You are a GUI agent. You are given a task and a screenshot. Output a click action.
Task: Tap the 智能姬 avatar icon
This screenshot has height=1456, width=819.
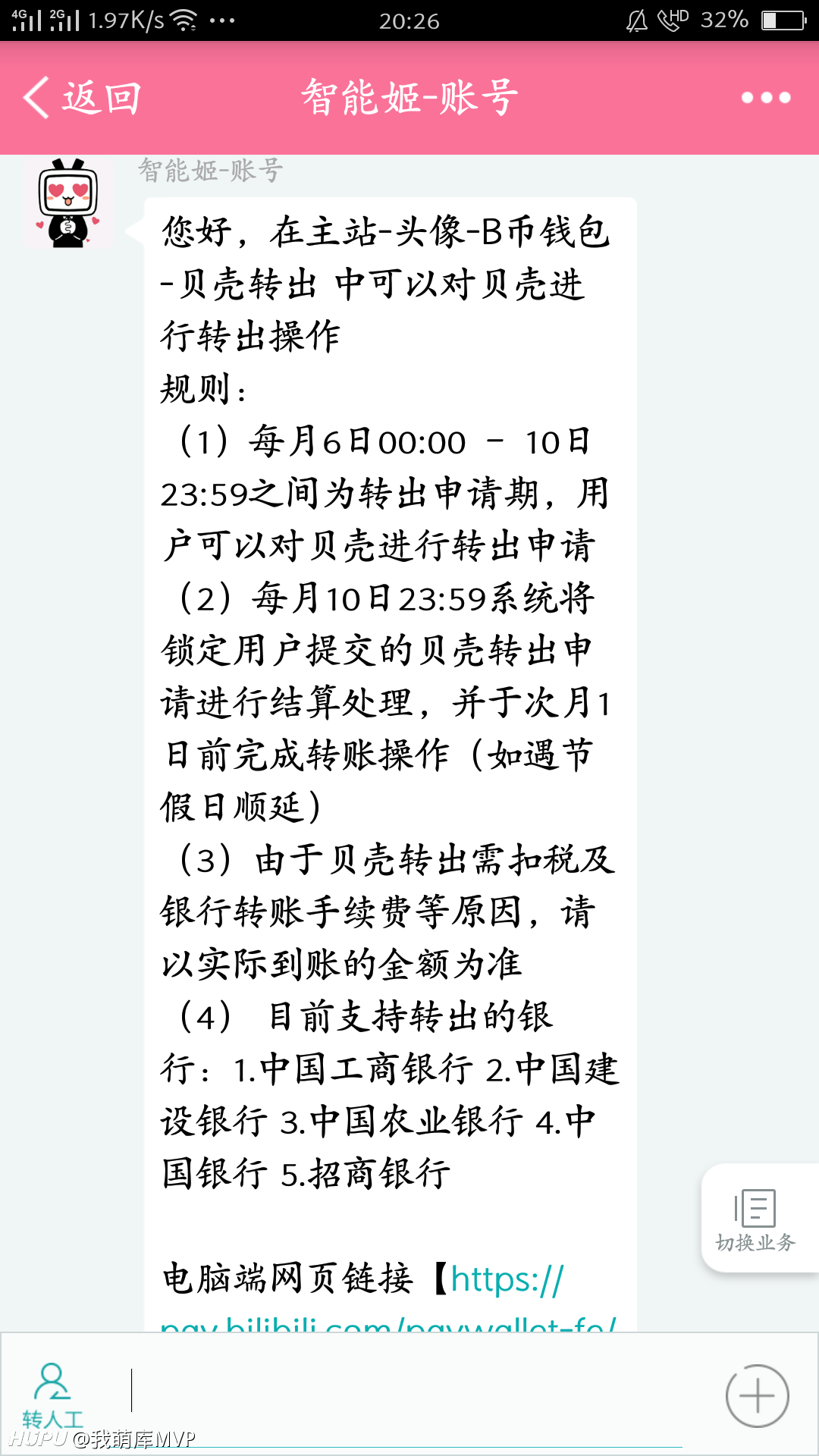pos(68,202)
